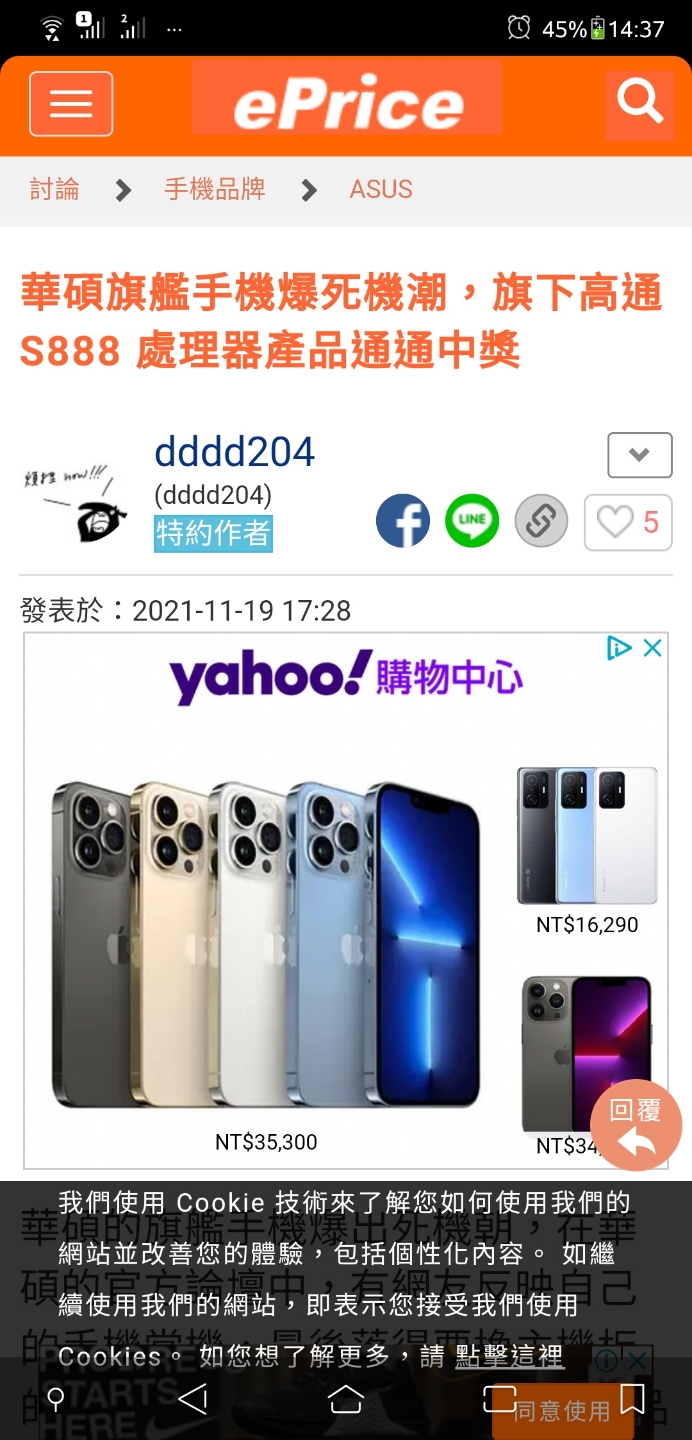This screenshot has width=692, height=1440.
Task: Tap the 回覆 floating reply button
Action: coord(636,1125)
